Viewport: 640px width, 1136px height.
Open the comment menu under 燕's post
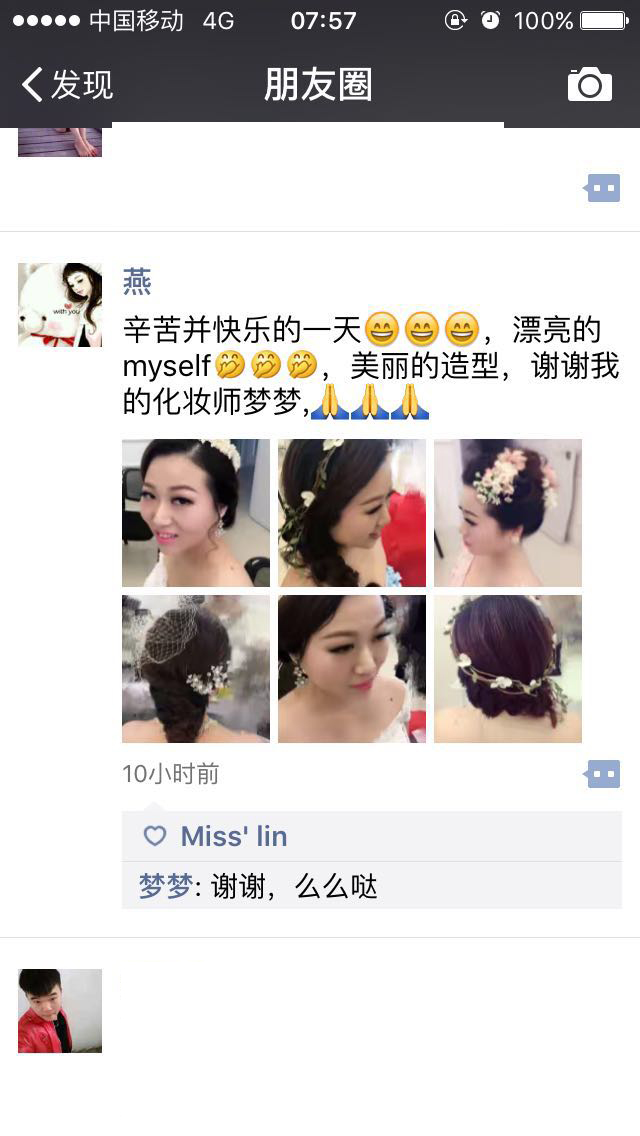tap(603, 774)
